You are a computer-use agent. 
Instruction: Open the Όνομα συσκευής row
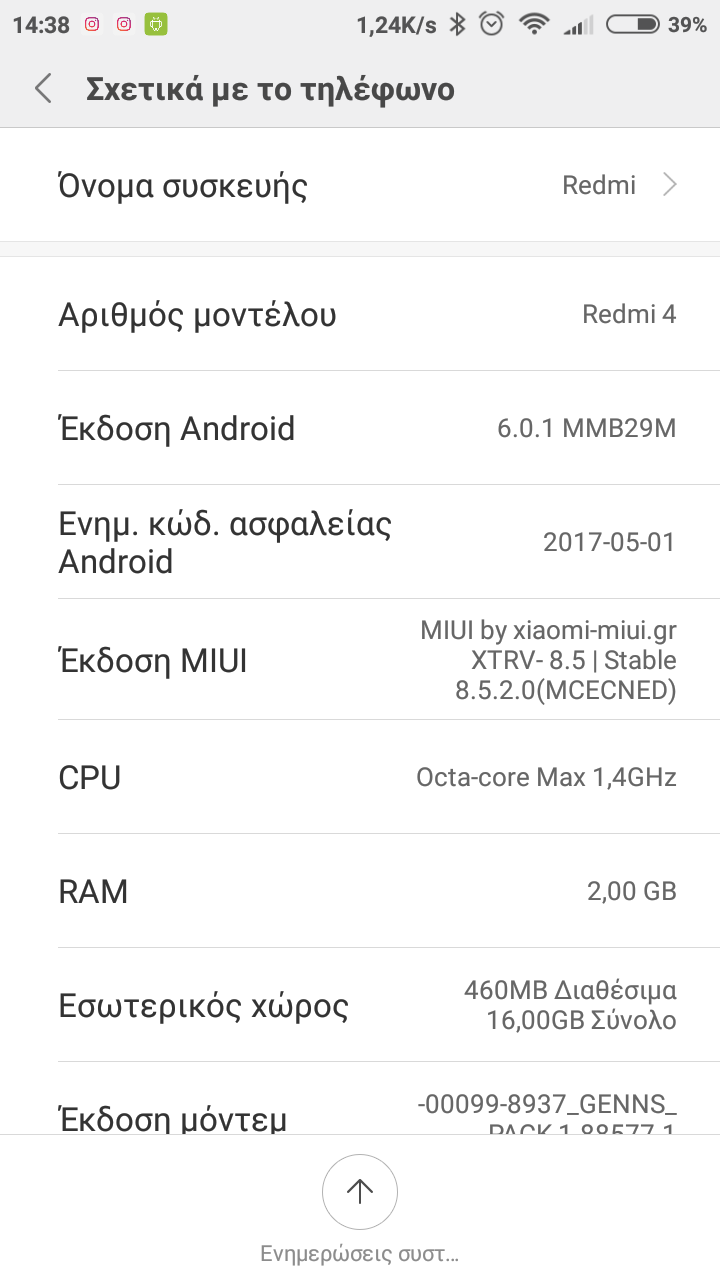(360, 185)
